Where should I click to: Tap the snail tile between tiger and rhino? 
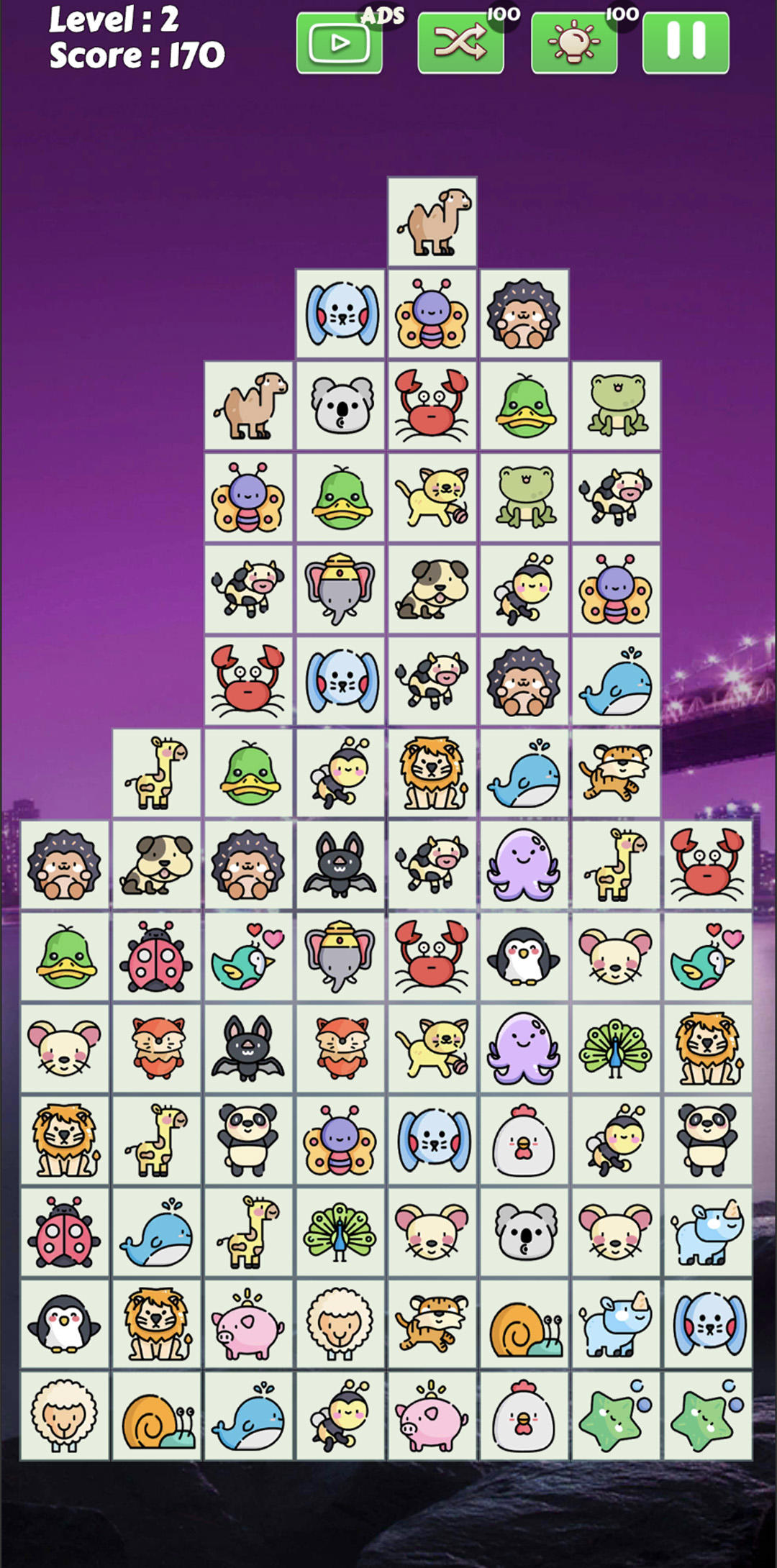click(x=524, y=1323)
